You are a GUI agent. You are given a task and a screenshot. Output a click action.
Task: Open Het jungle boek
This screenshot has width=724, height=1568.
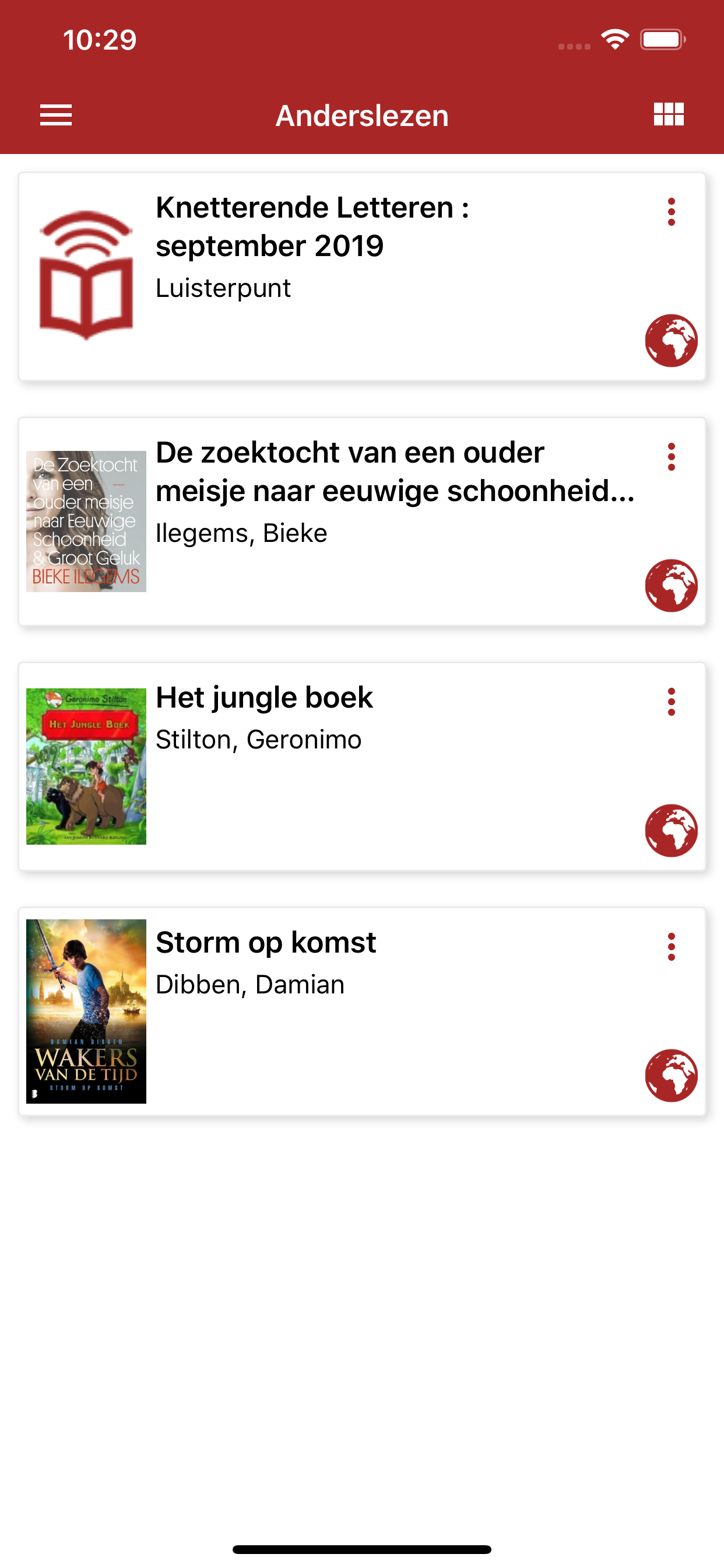click(264, 698)
